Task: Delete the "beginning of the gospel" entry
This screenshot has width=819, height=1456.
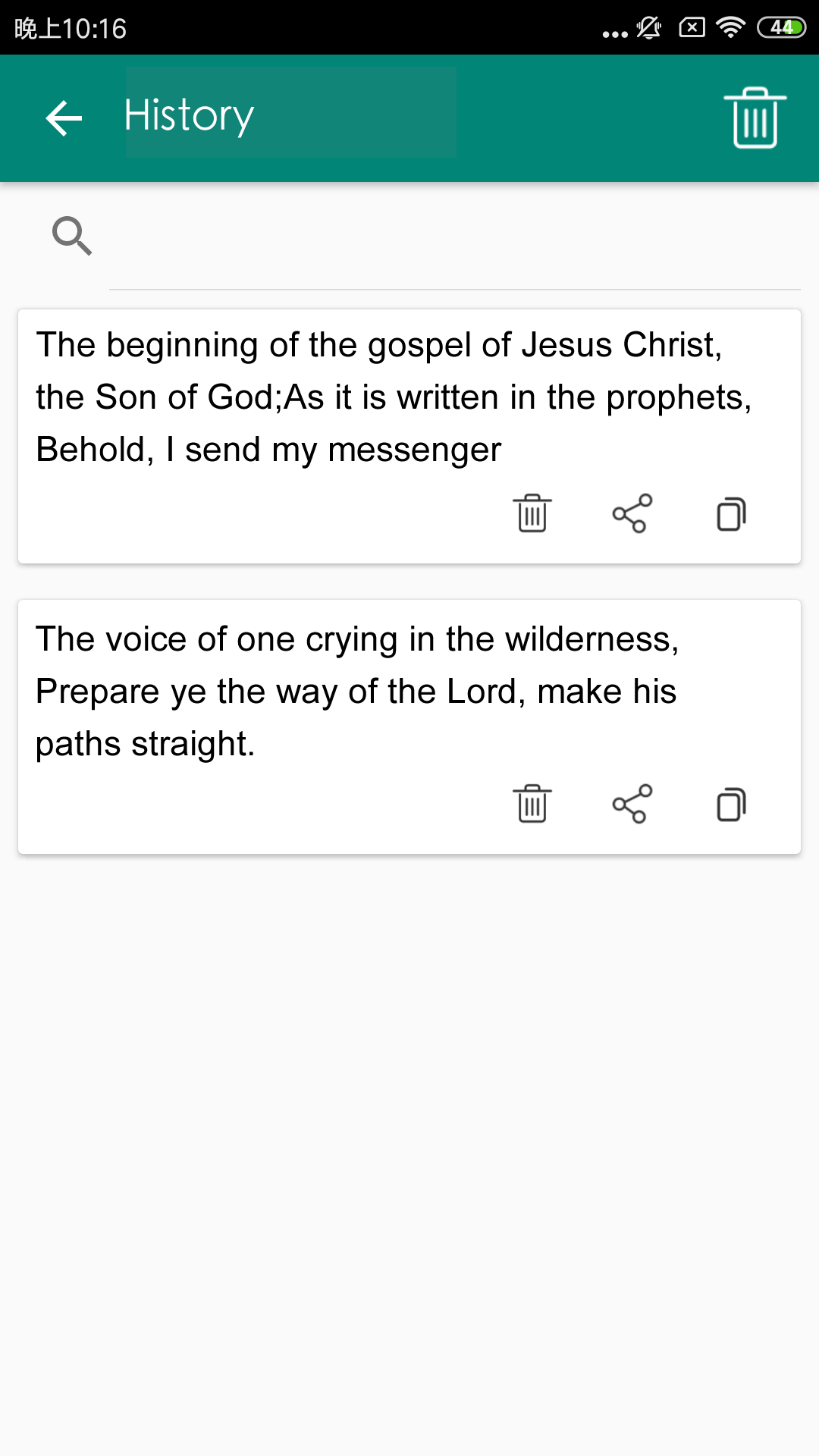Action: 532,514
